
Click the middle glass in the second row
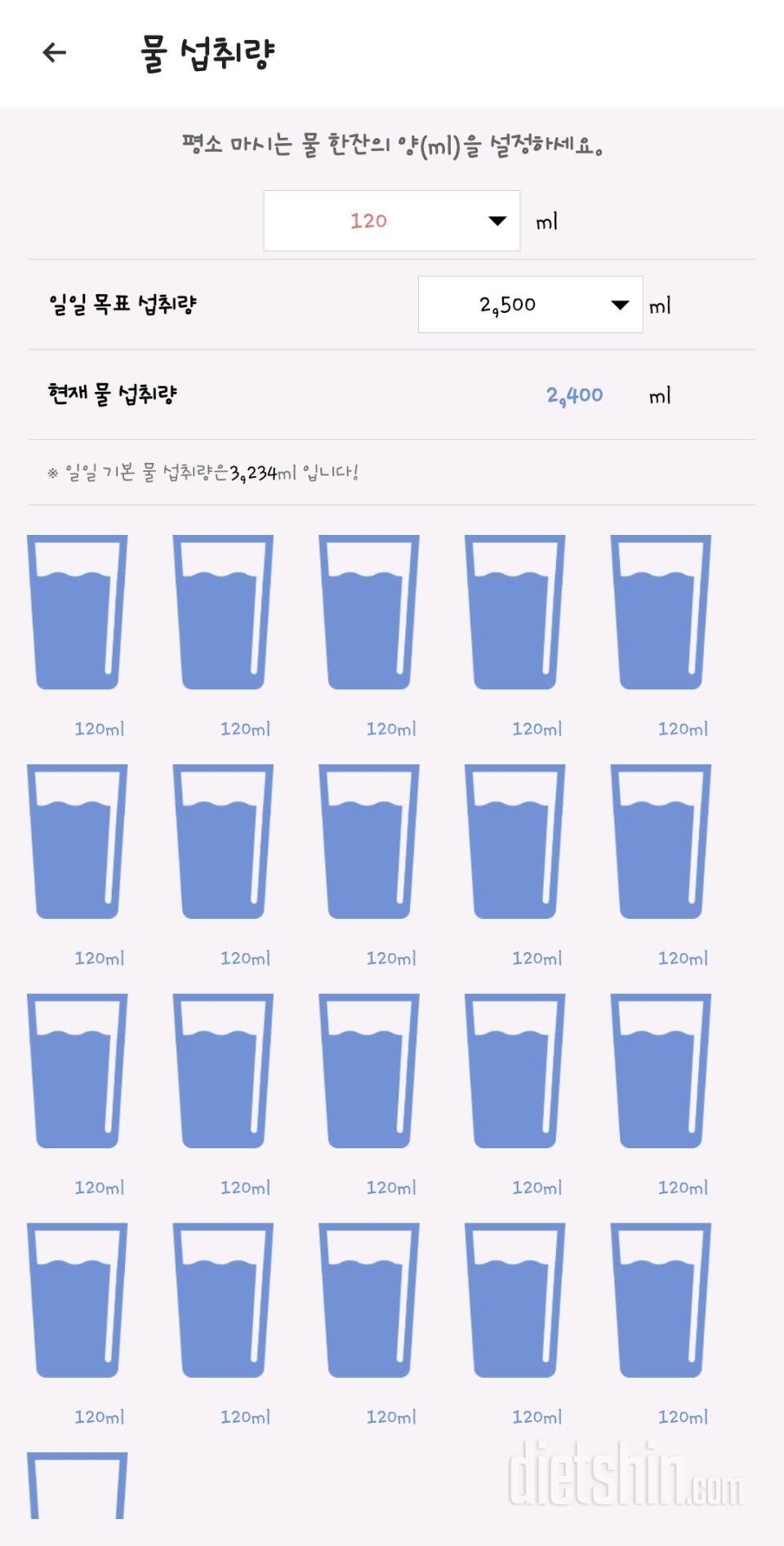coord(371,843)
